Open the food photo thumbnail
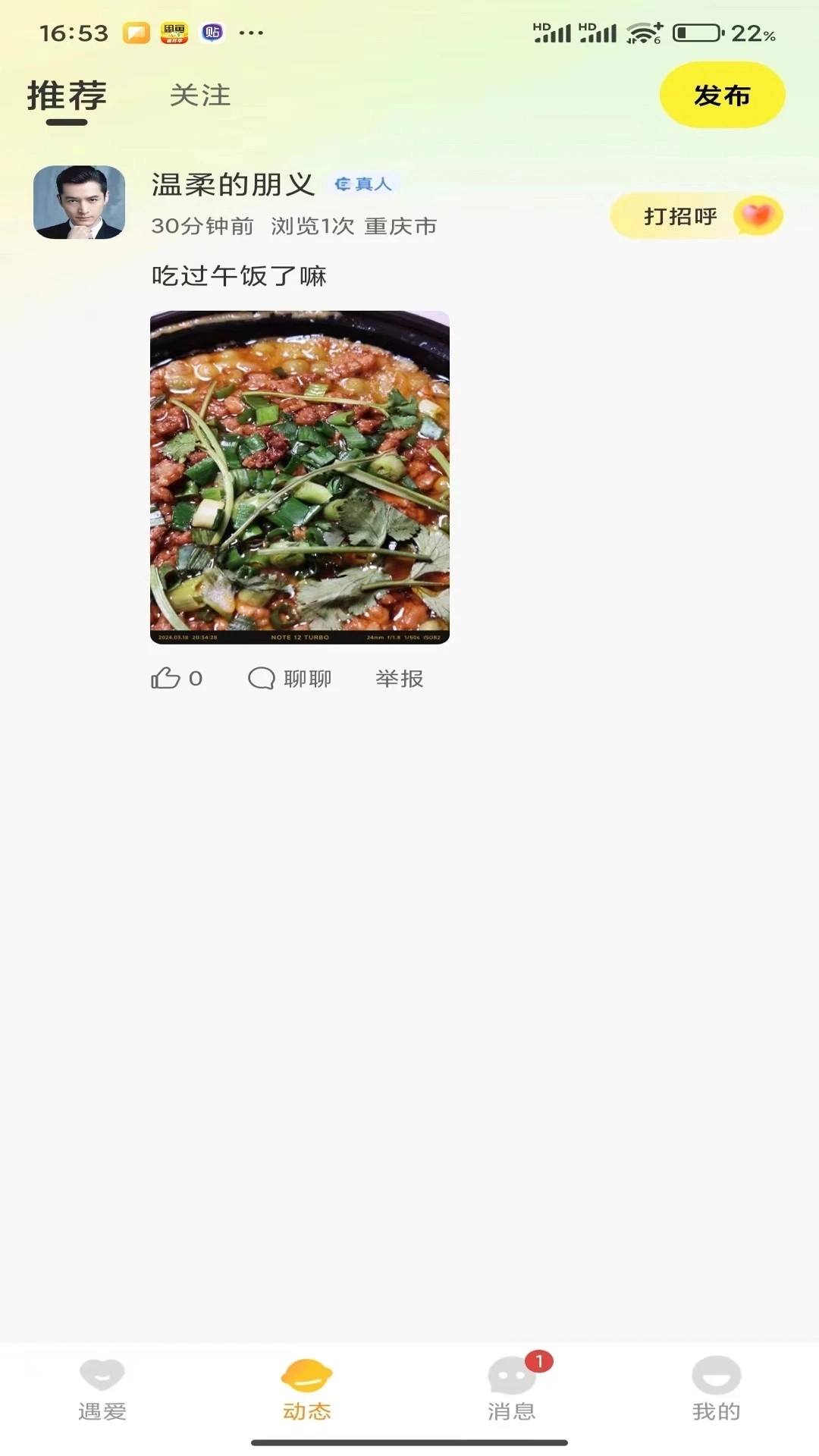The height and width of the screenshot is (1456, 819). point(300,476)
